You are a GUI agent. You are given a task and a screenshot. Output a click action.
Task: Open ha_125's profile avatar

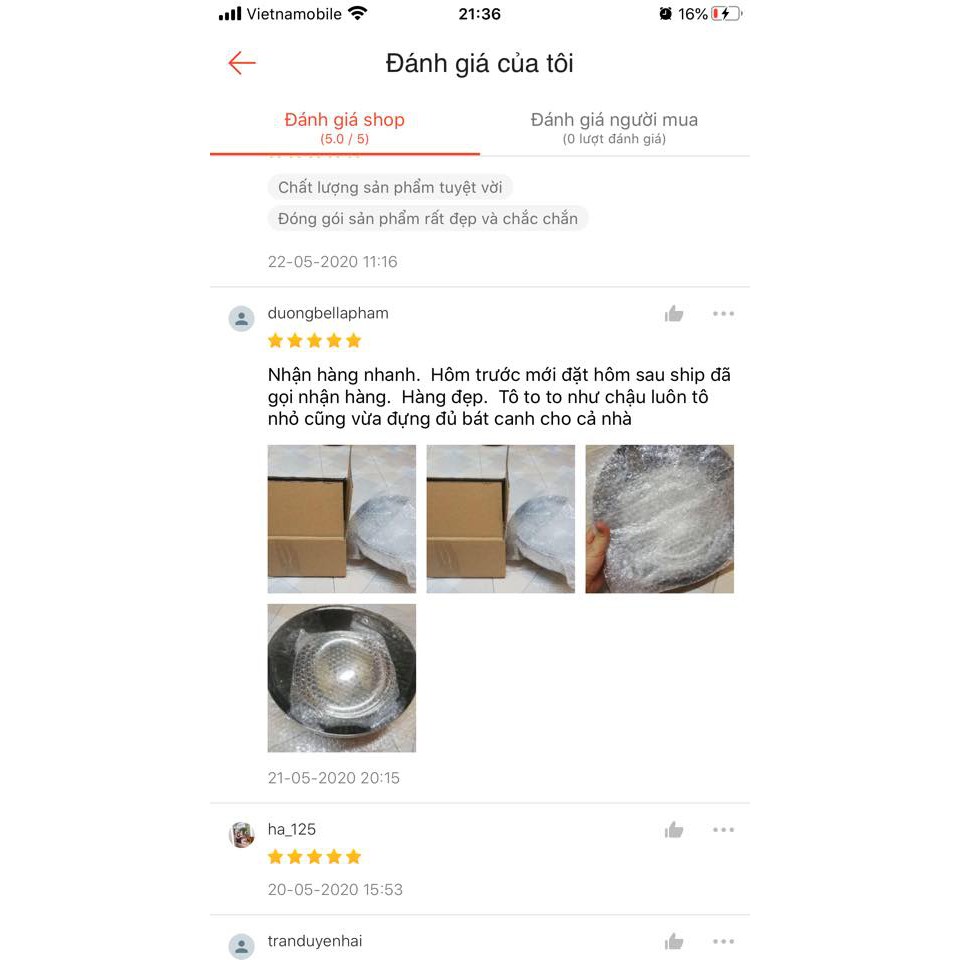(x=241, y=835)
